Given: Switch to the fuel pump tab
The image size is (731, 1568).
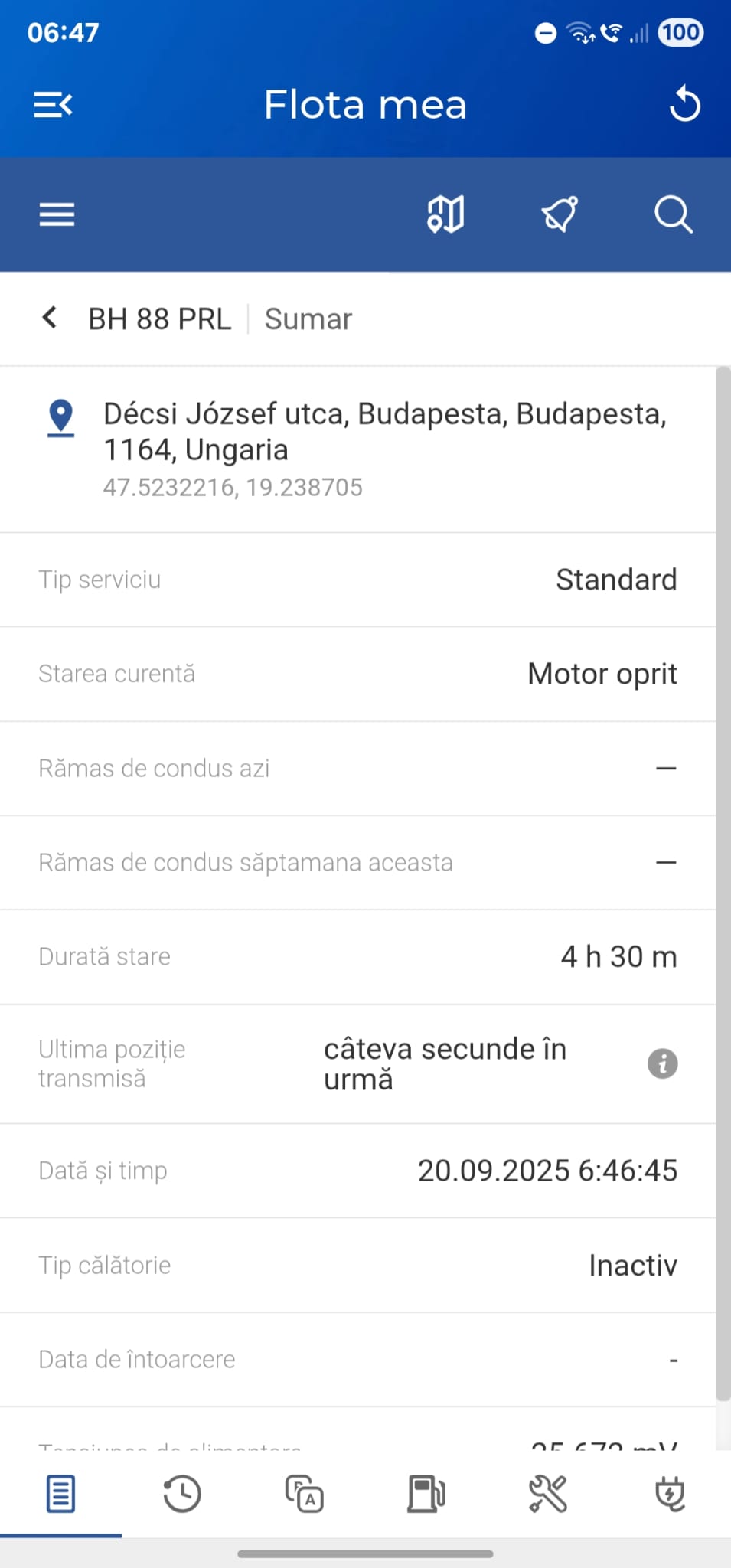Looking at the screenshot, I should click(426, 1494).
